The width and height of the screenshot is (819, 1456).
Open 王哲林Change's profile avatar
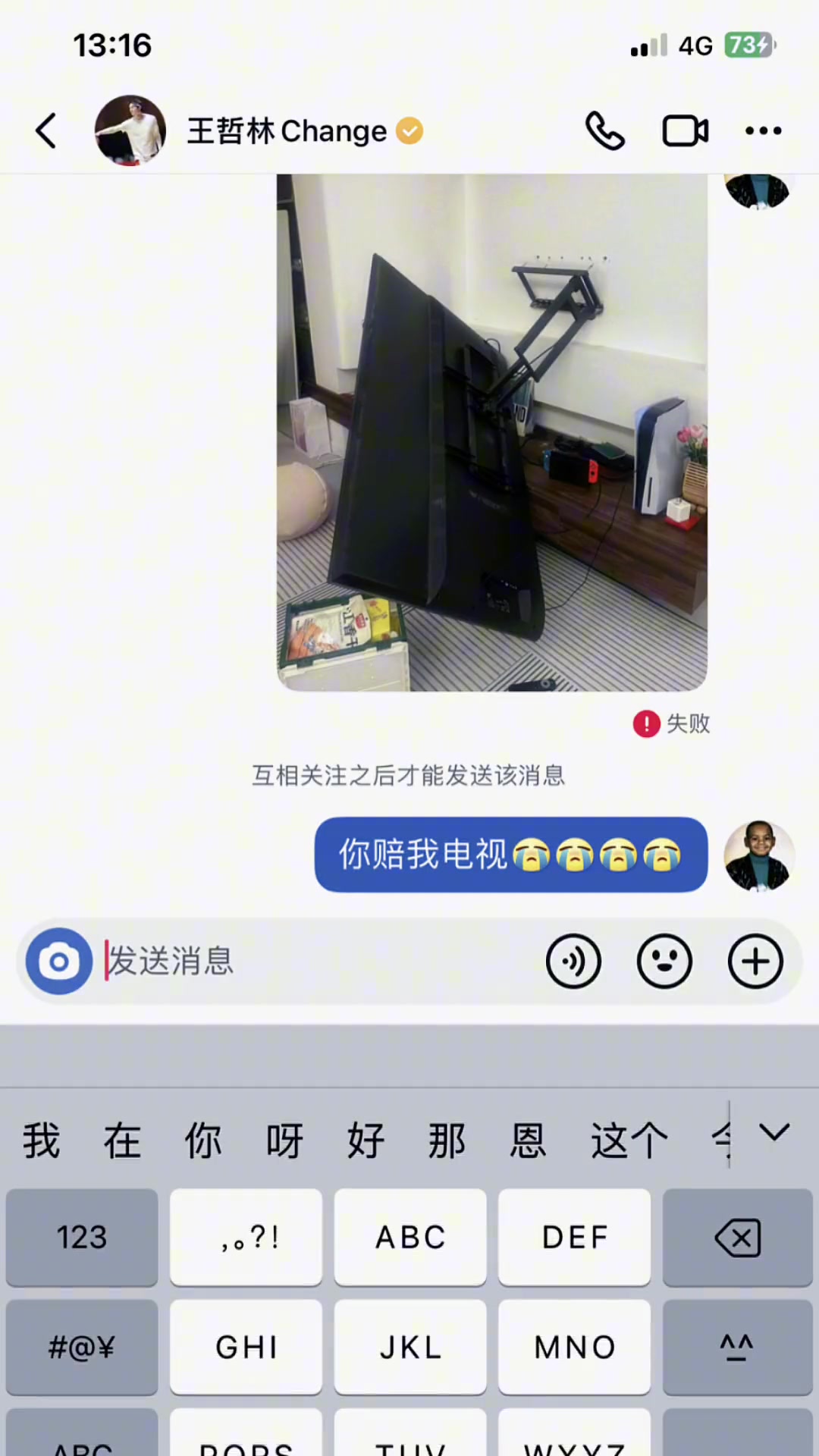point(130,130)
